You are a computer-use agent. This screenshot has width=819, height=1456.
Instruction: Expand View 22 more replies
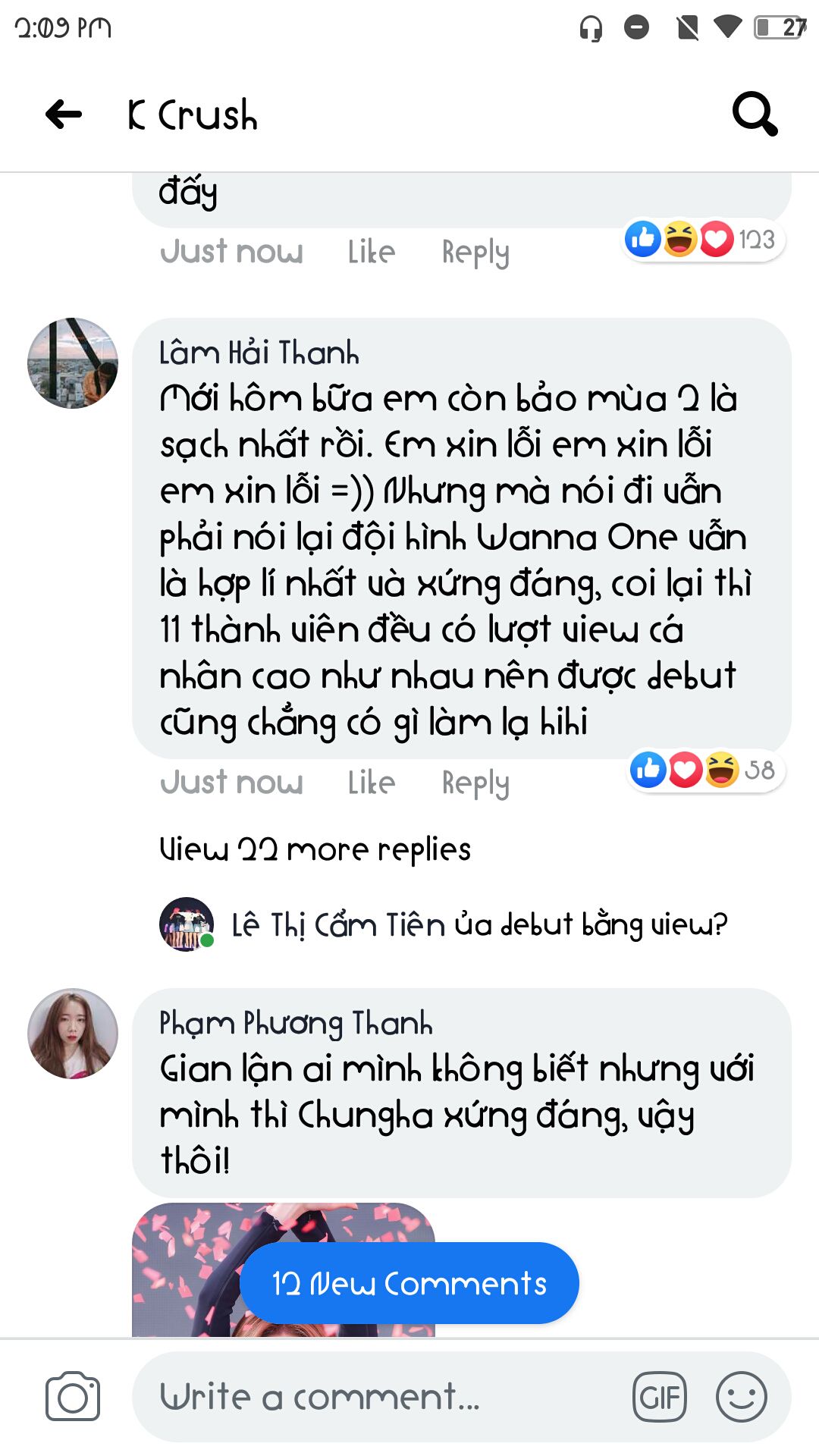tap(315, 849)
